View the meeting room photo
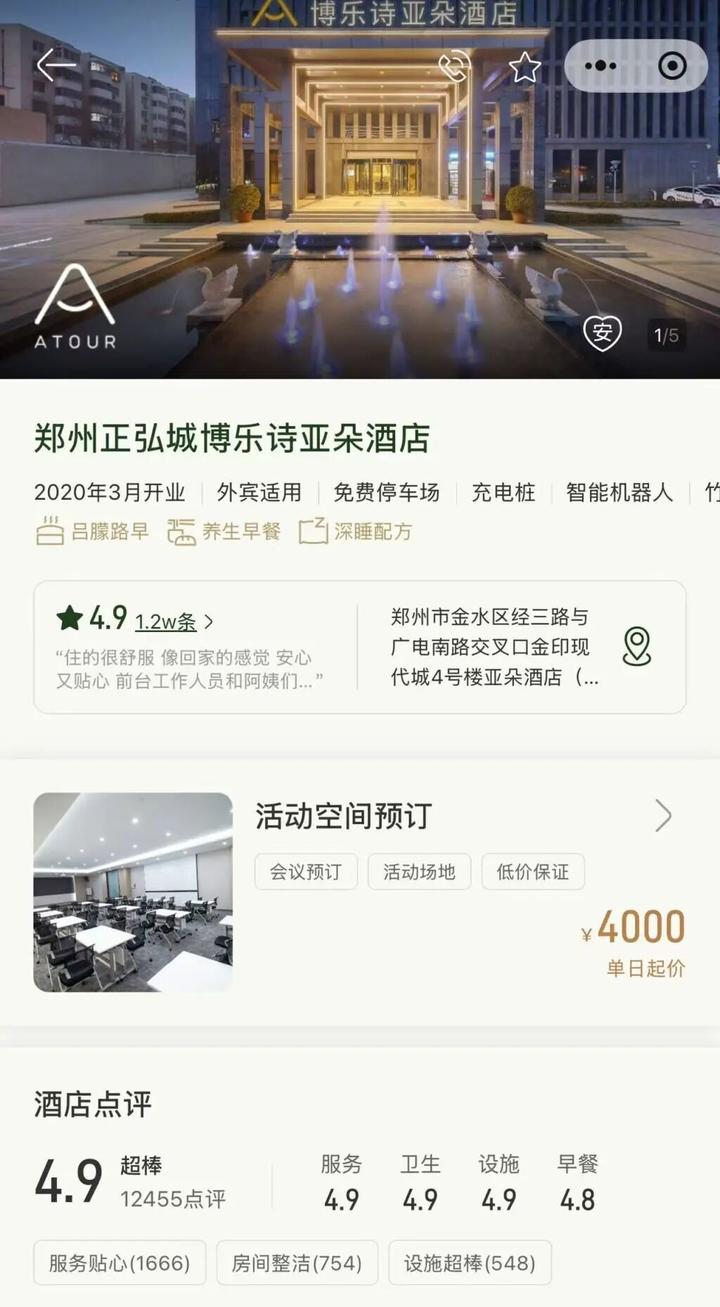720x1307 pixels. [133, 892]
